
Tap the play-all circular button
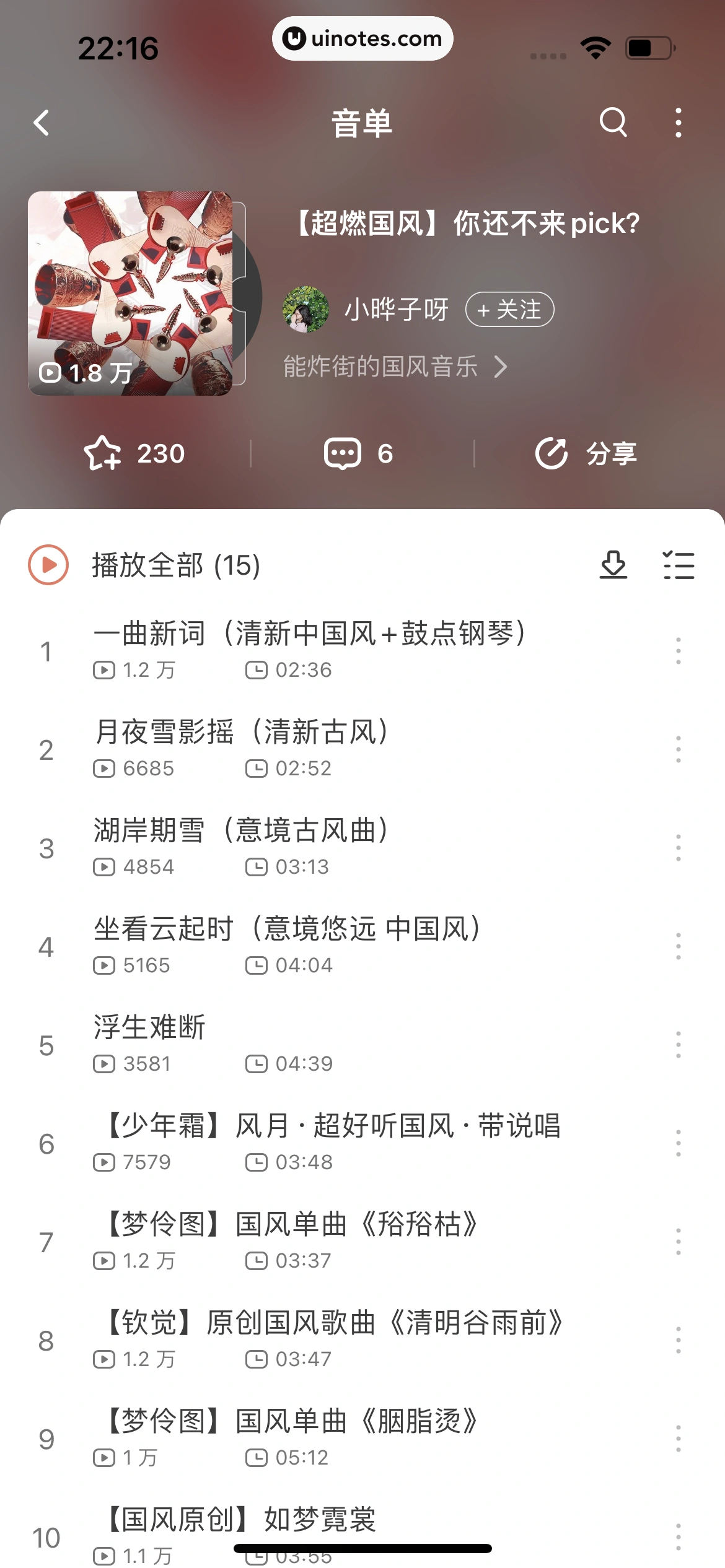click(47, 564)
